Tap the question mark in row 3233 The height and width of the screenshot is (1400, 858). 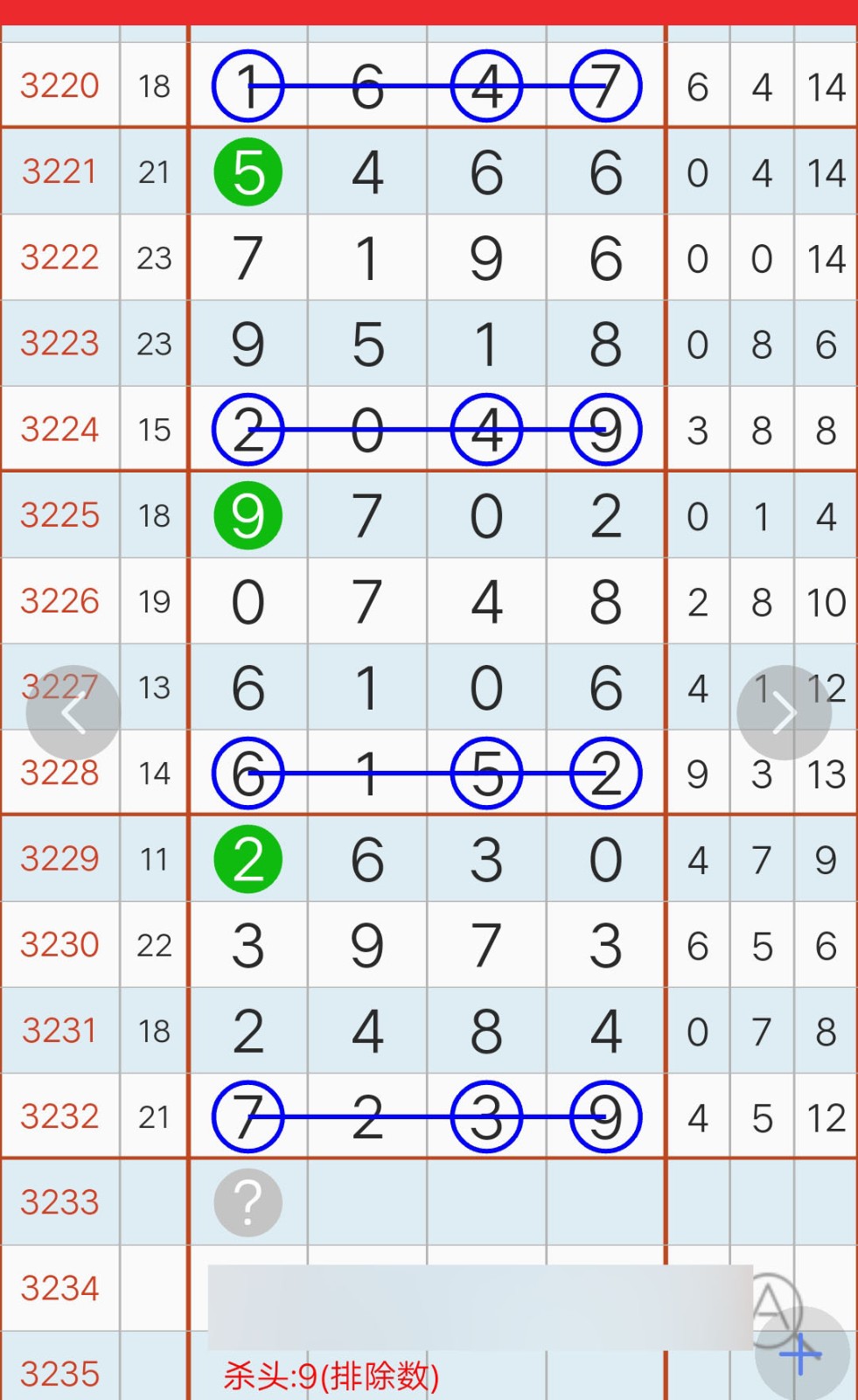248,1203
